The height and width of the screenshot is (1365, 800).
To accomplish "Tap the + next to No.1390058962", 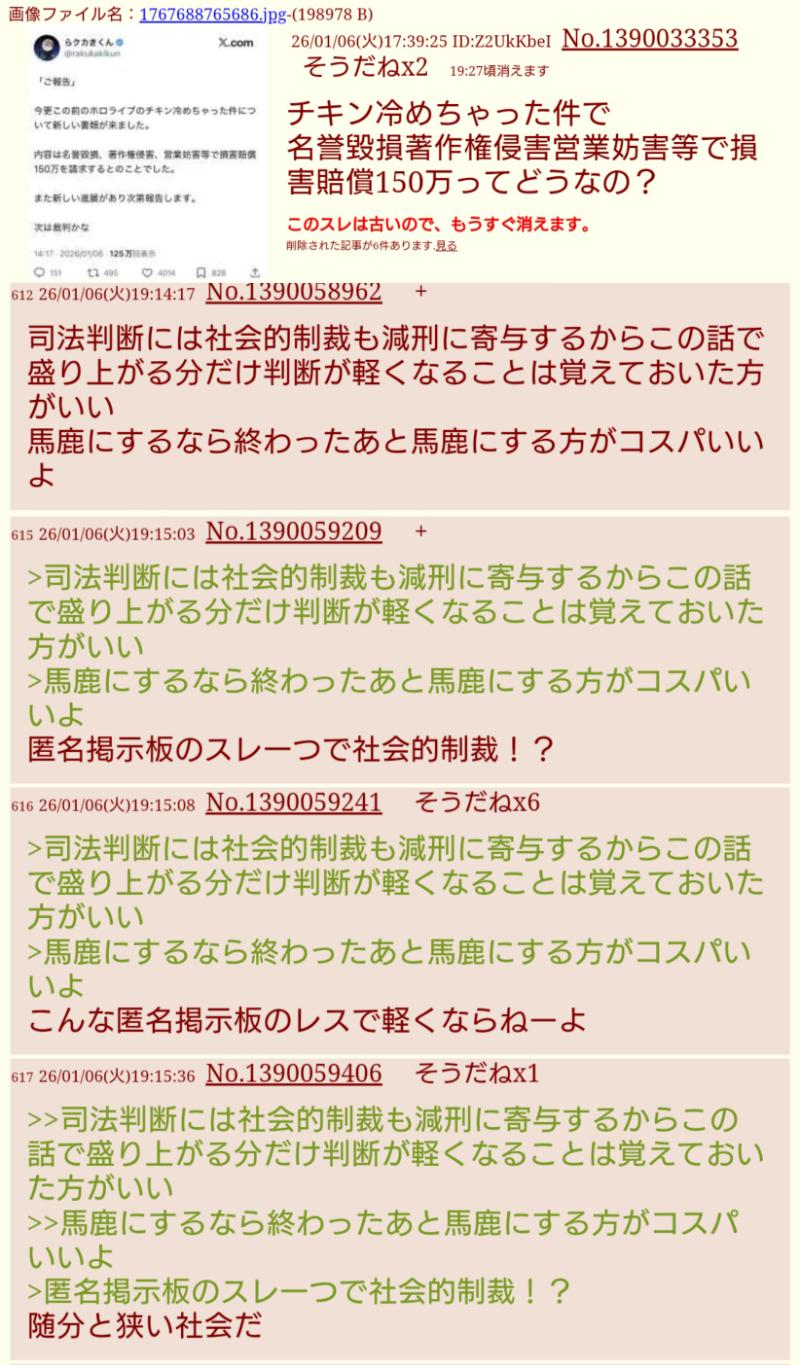I will coord(420,292).
